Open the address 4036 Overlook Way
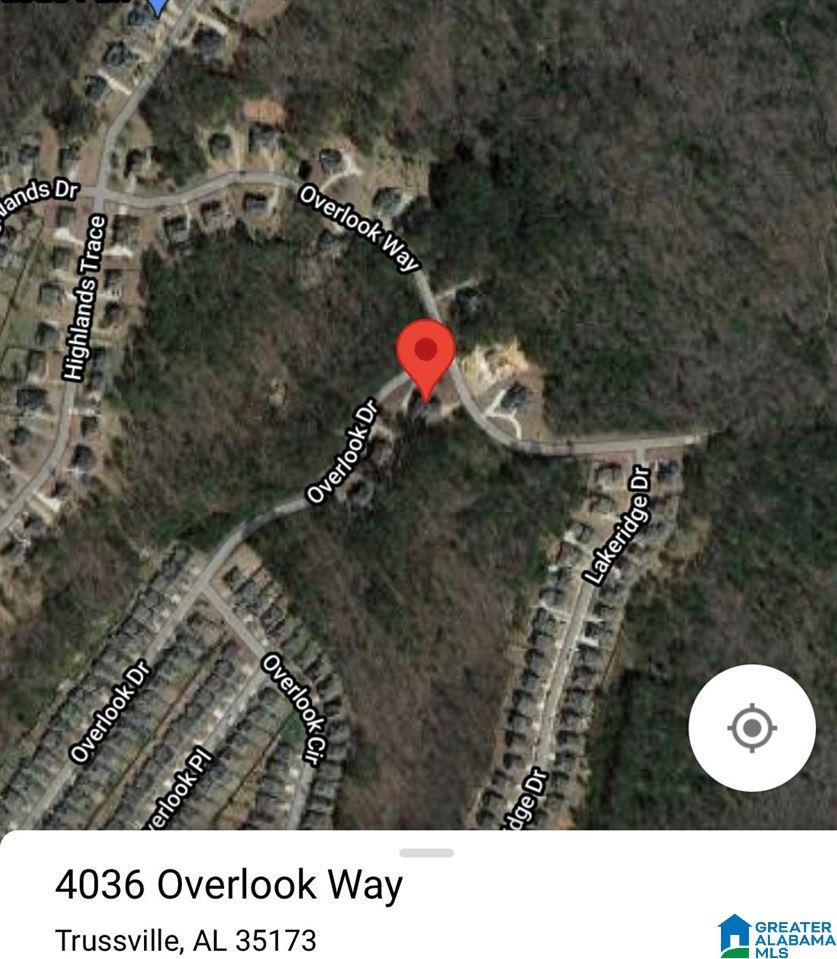 pyautogui.click(x=229, y=886)
